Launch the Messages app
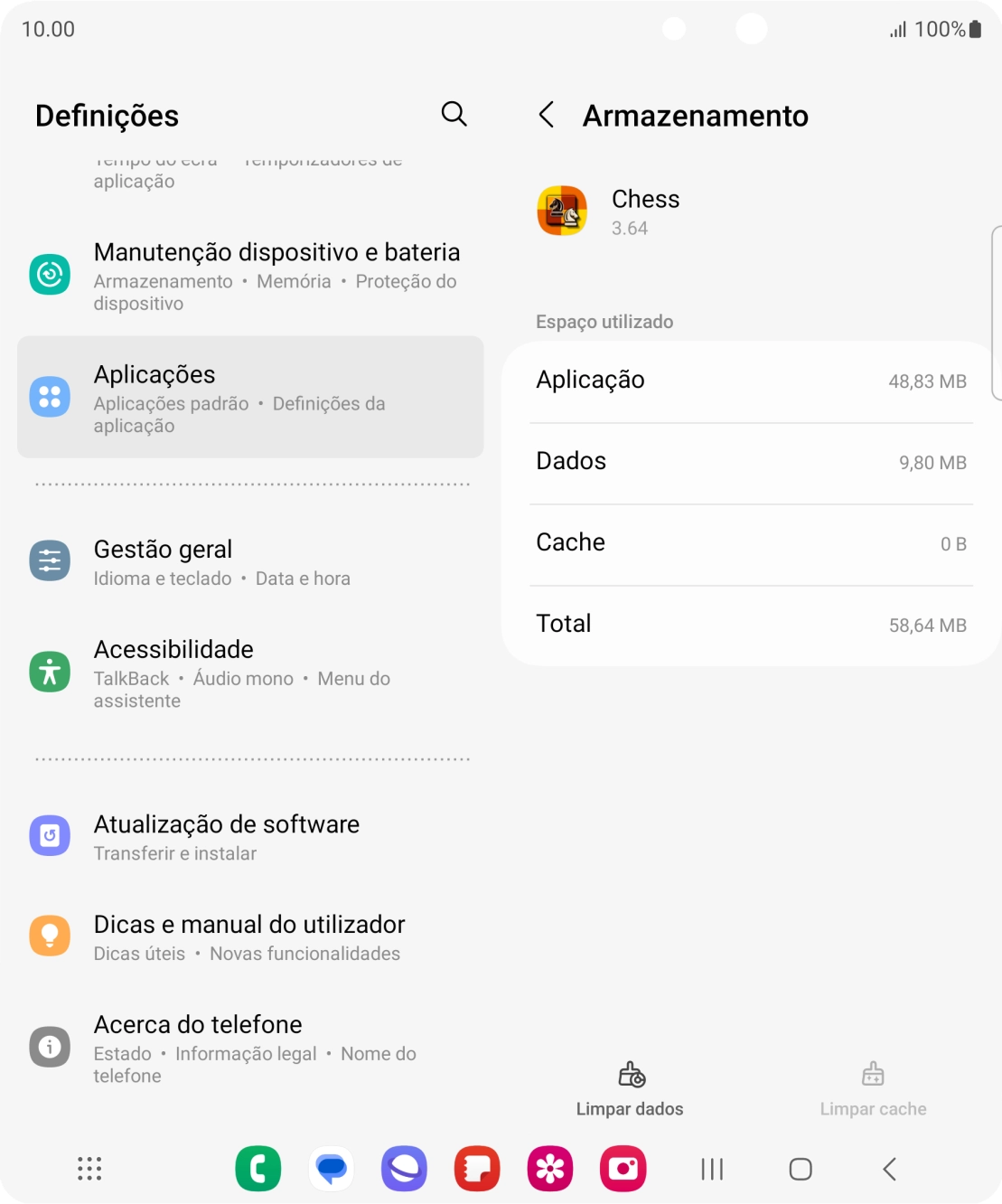Image resolution: width=1002 pixels, height=1204 pixels. (331, 1168)
